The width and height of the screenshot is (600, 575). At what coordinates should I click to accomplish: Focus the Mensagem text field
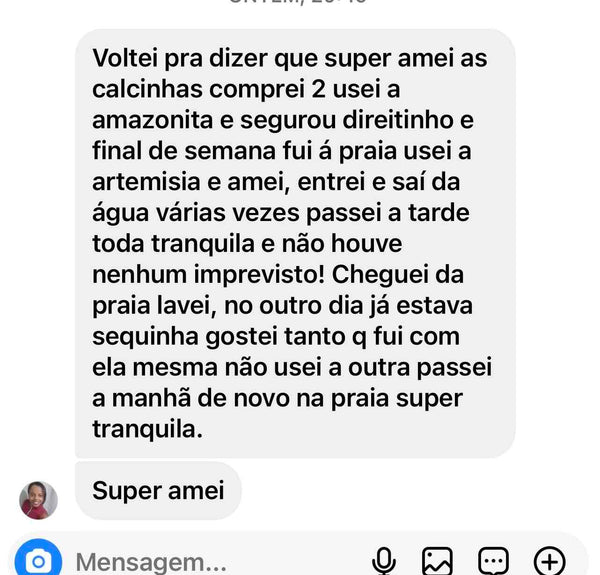click(200, 562)
